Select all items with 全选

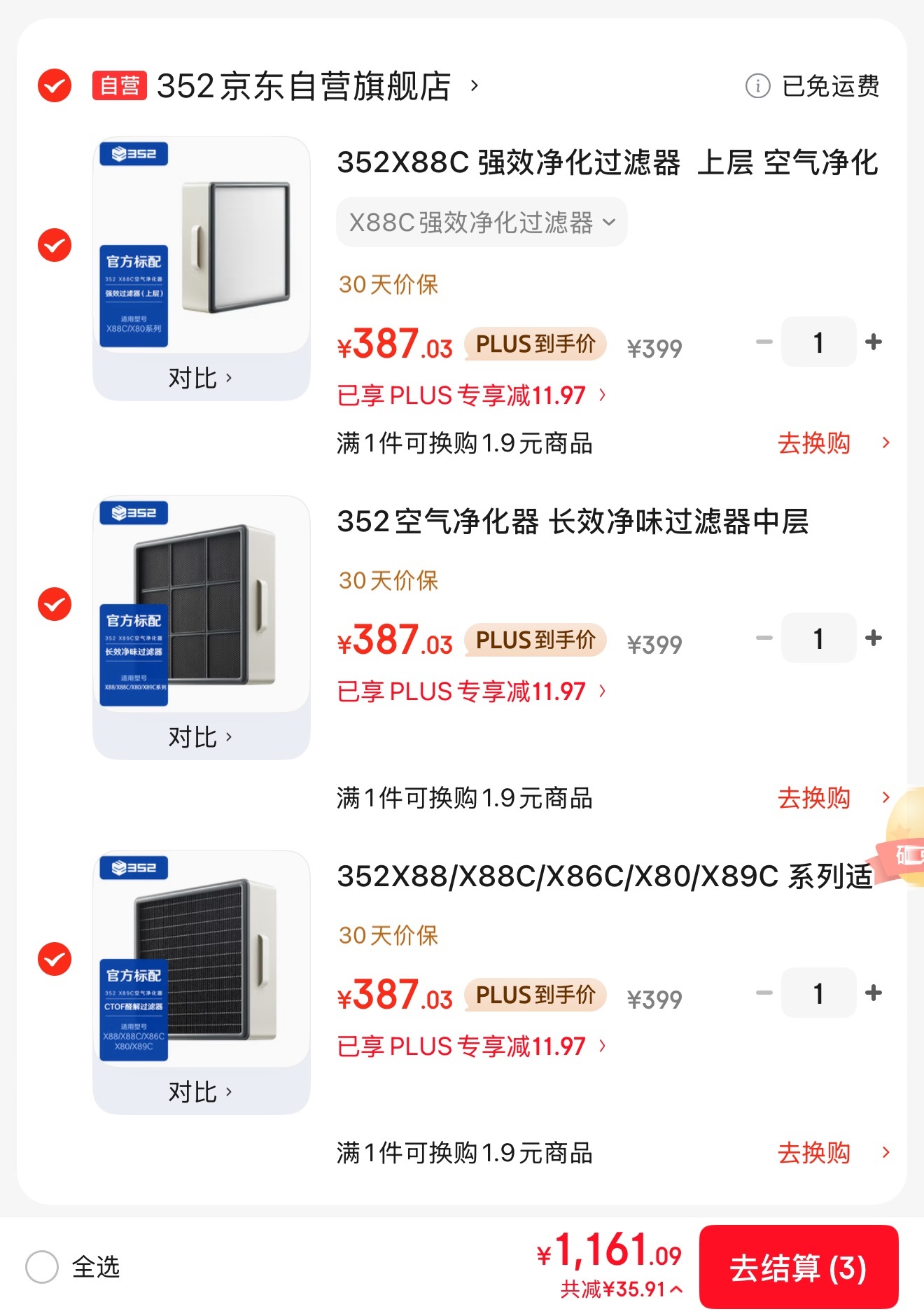(x=42, y=1267)
